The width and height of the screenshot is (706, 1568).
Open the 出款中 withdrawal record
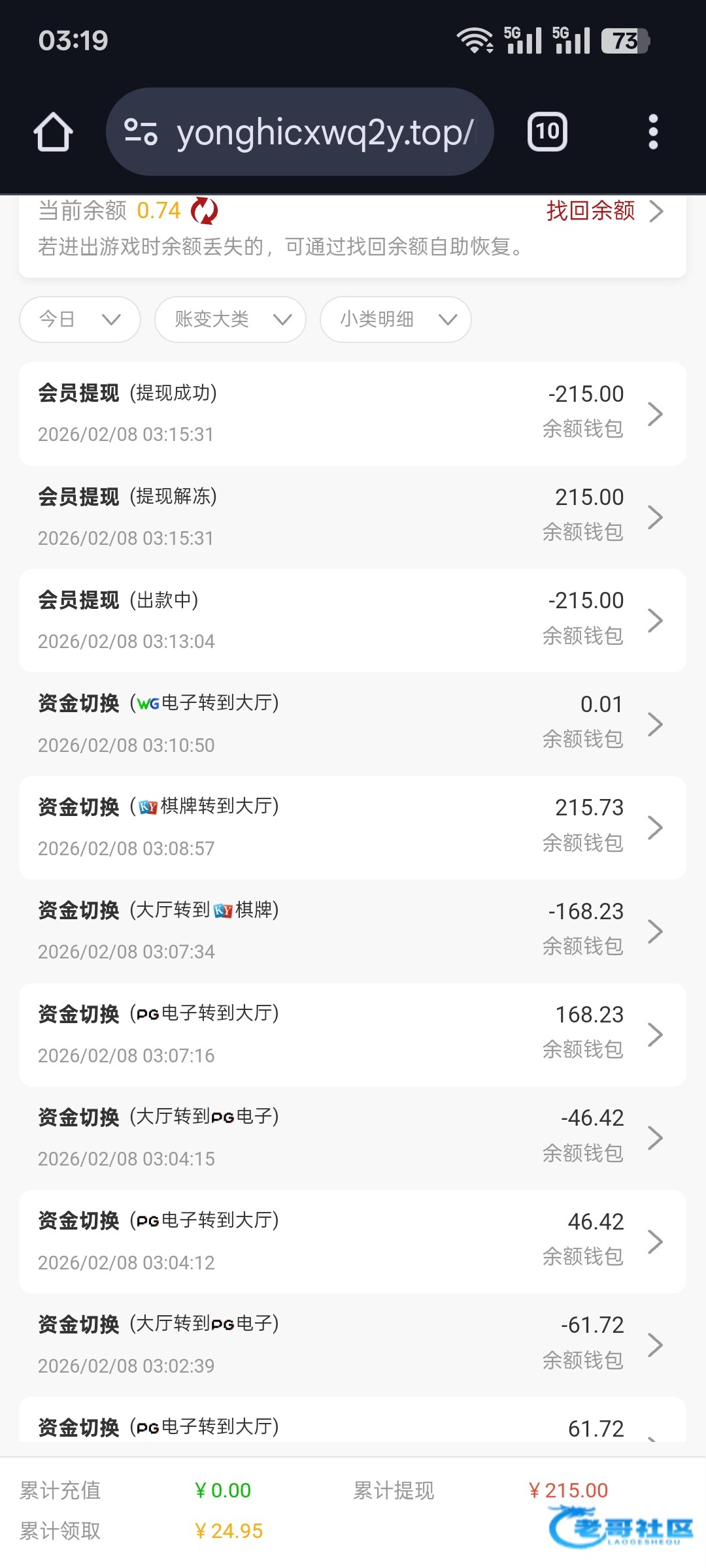tap(352, 620)
